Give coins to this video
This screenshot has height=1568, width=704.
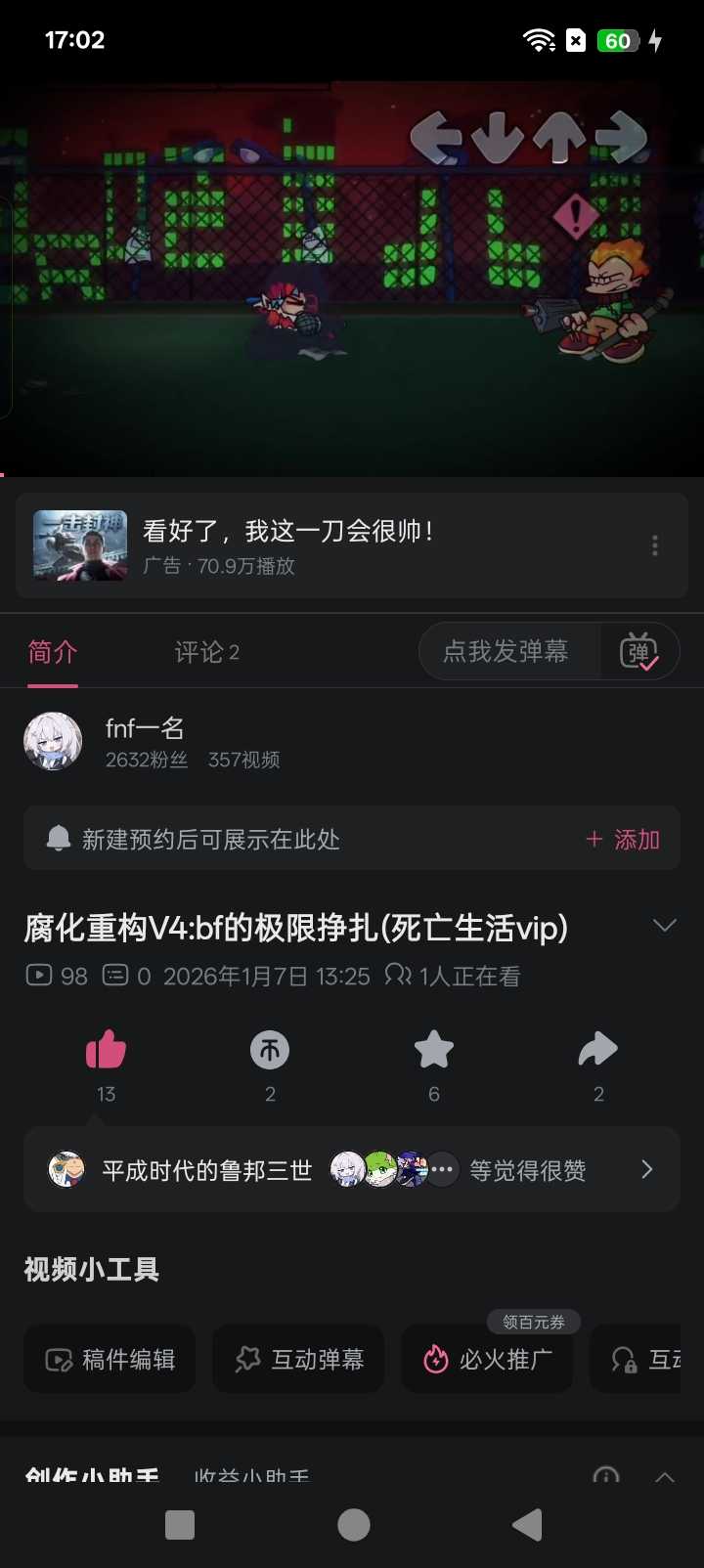270,1051
